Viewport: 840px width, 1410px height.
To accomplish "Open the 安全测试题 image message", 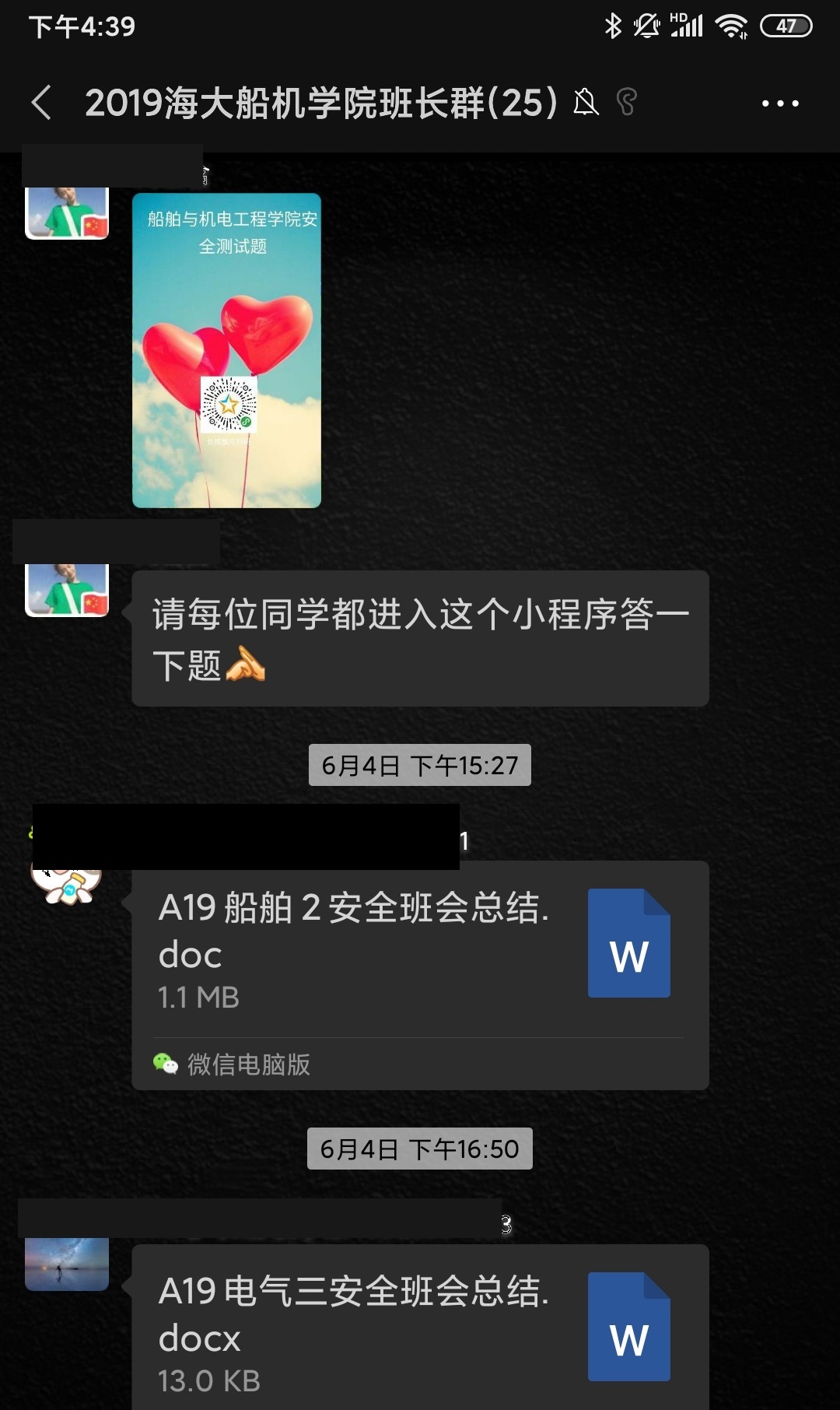I will 226,350.
